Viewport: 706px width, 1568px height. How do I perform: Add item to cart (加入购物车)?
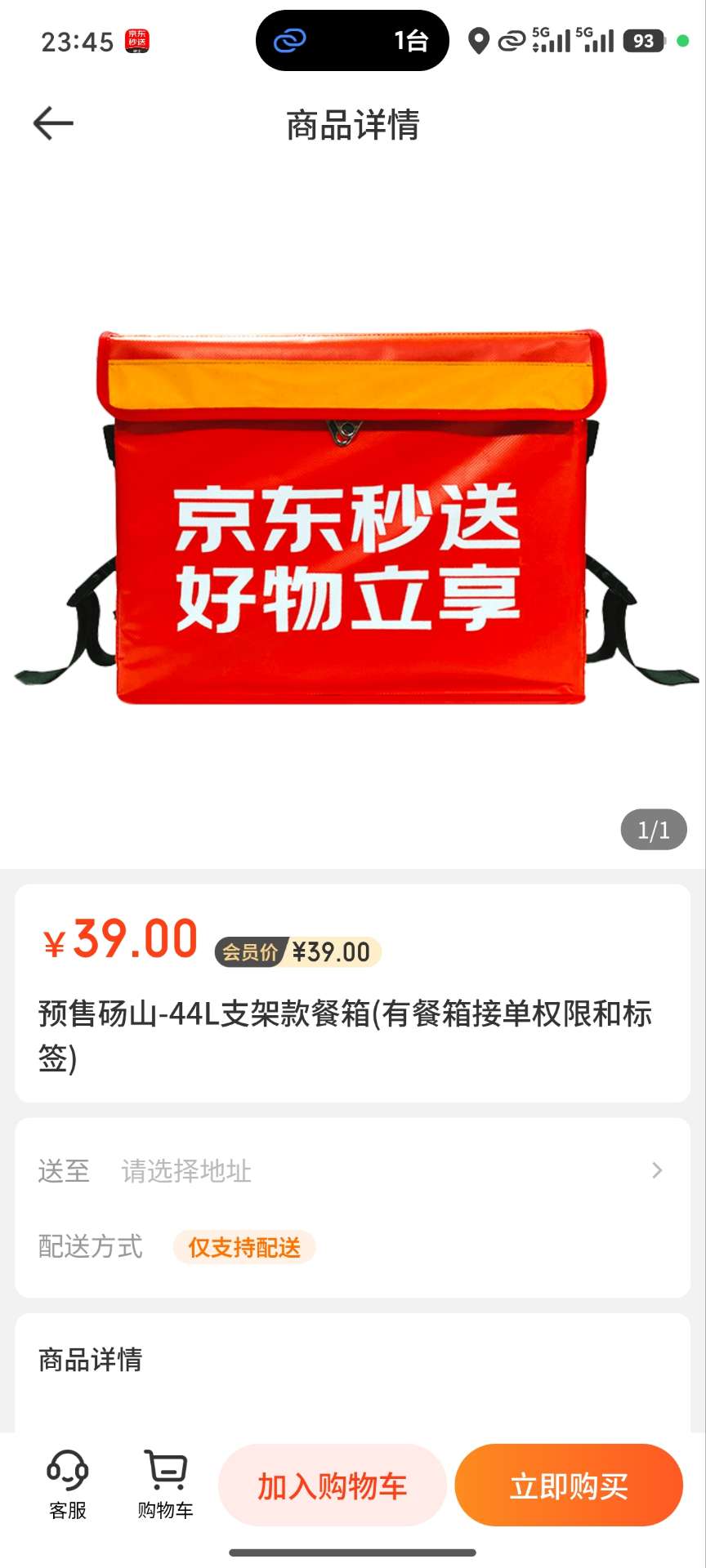332,1486
